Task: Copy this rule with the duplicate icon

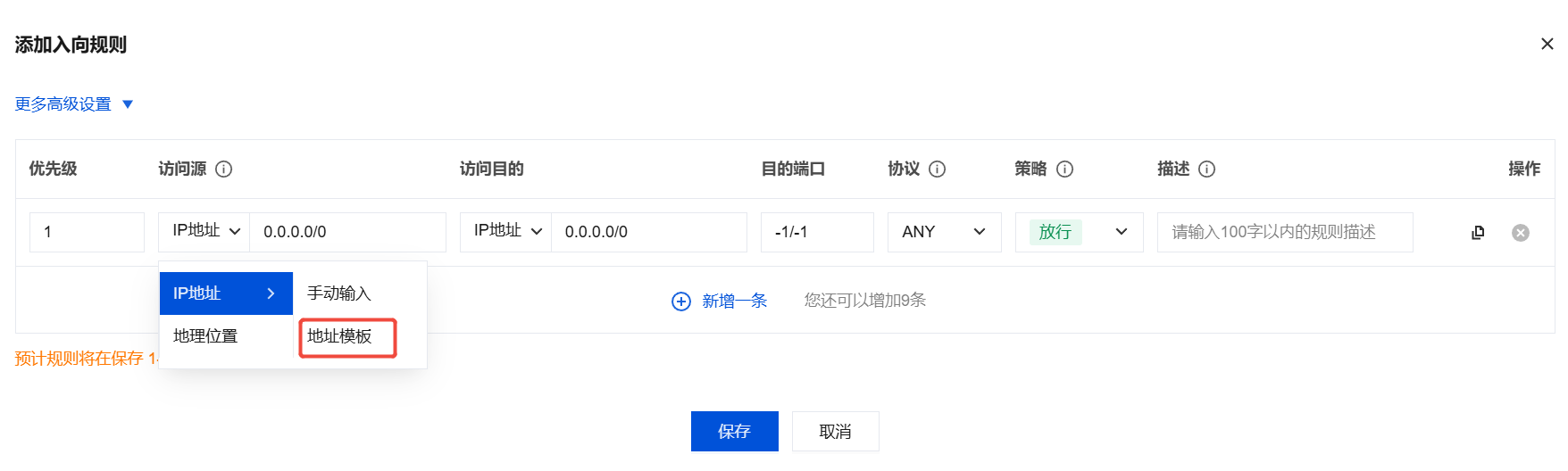Action: [1478, 233]
